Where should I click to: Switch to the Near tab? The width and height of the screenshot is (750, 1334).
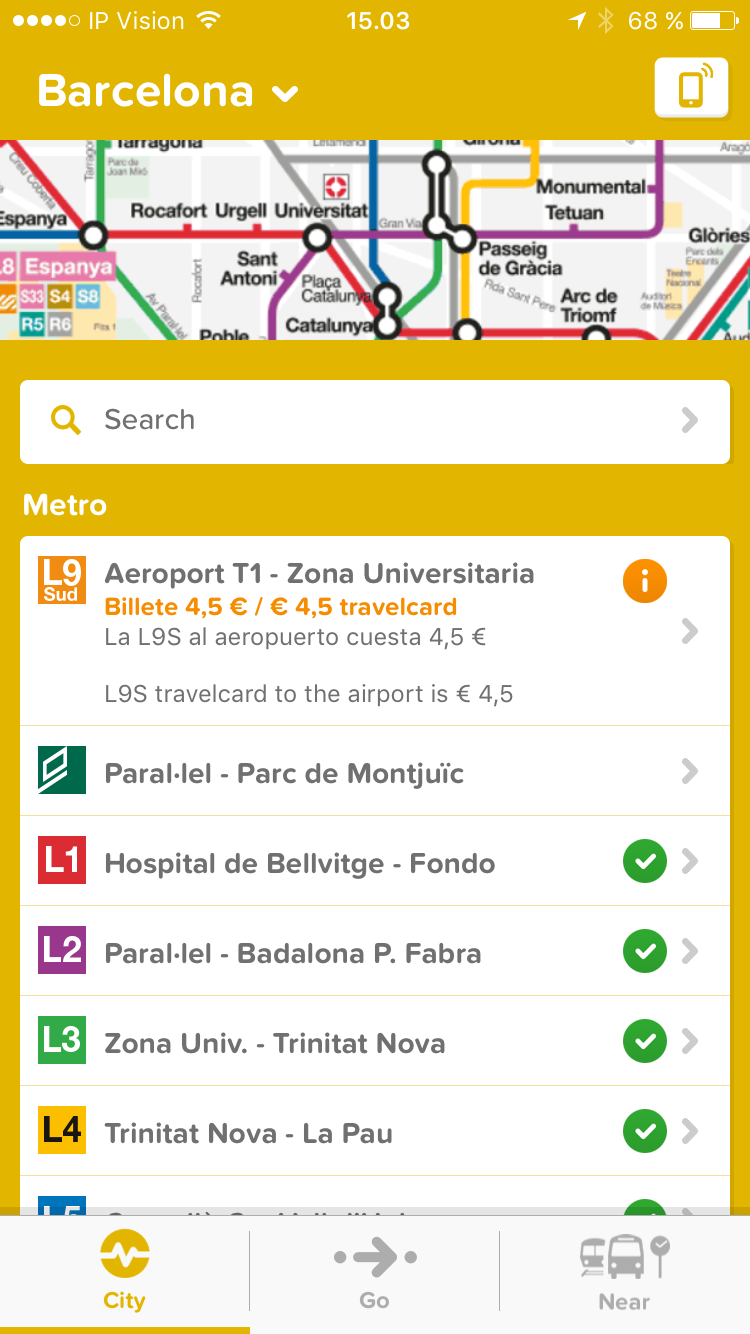pyautogui.click(x=625, y=1274)
